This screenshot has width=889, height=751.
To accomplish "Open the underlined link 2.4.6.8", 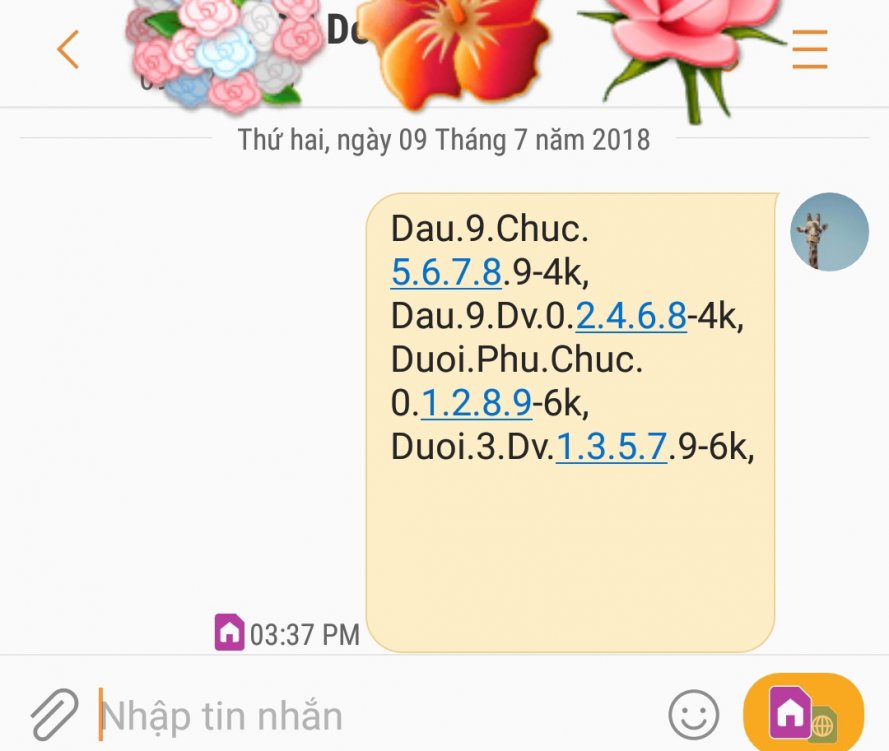I will pyautogui.click(x=631, y=316).
